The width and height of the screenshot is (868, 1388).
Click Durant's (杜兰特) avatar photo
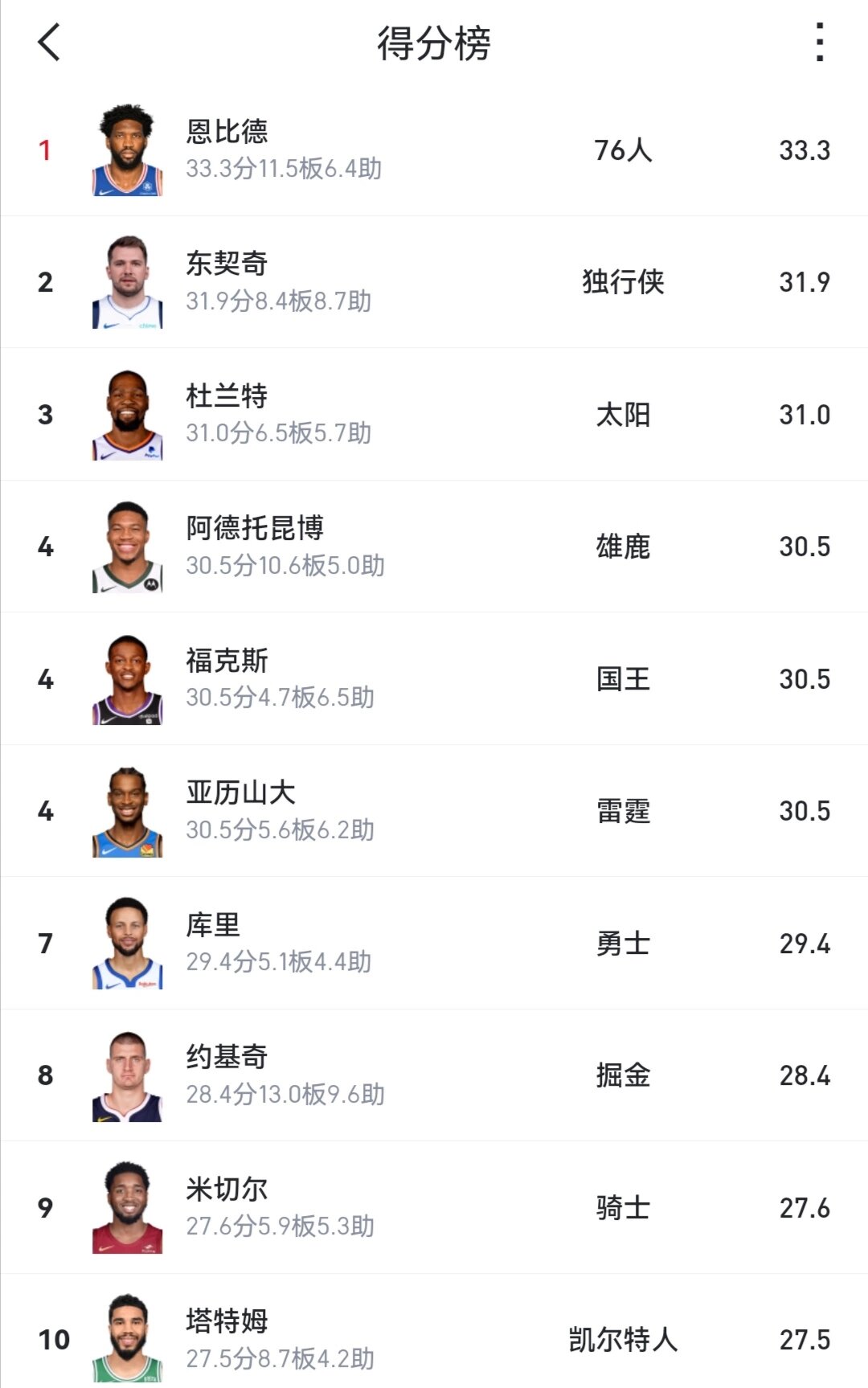coord(127,415)
